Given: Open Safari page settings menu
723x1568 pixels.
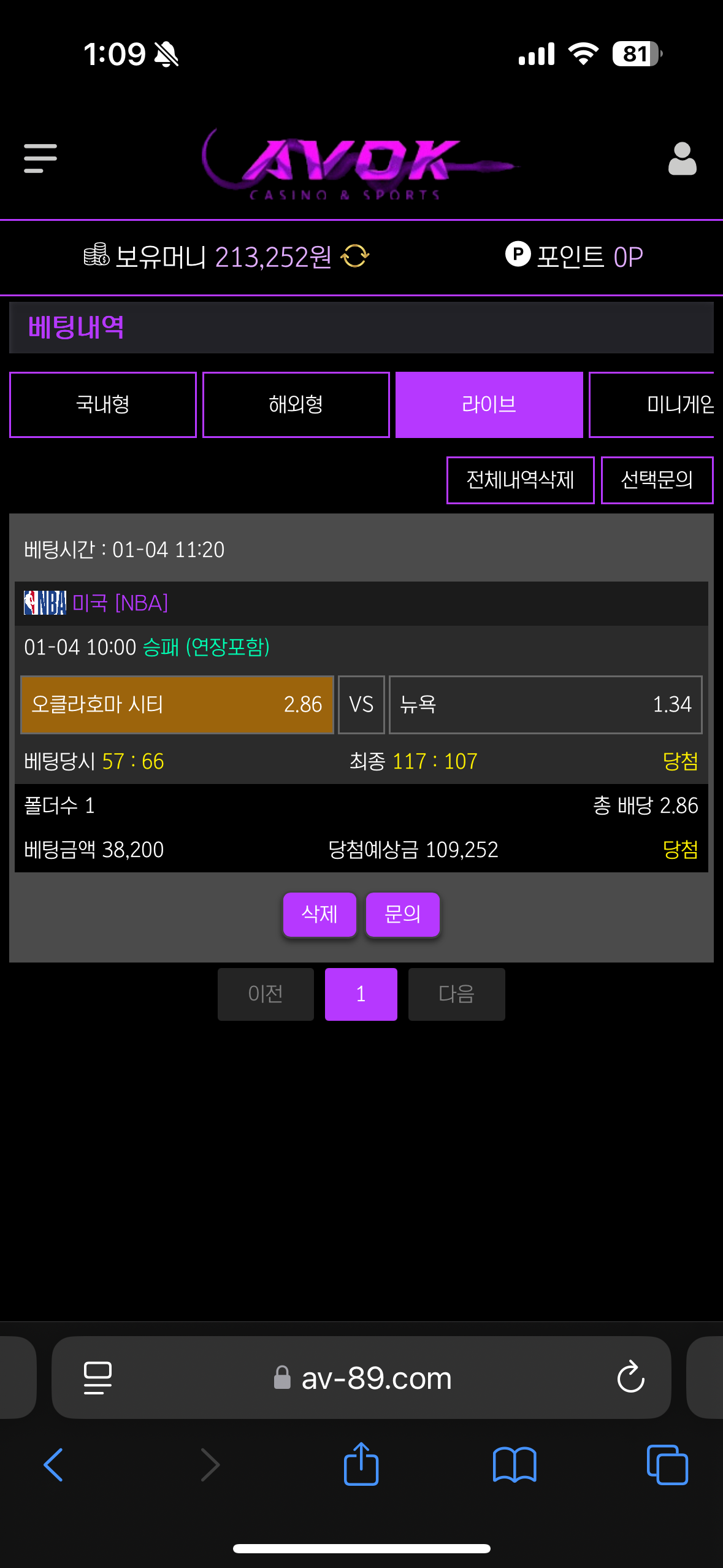Looking at the screenshot, I should tap(98, 1378).
